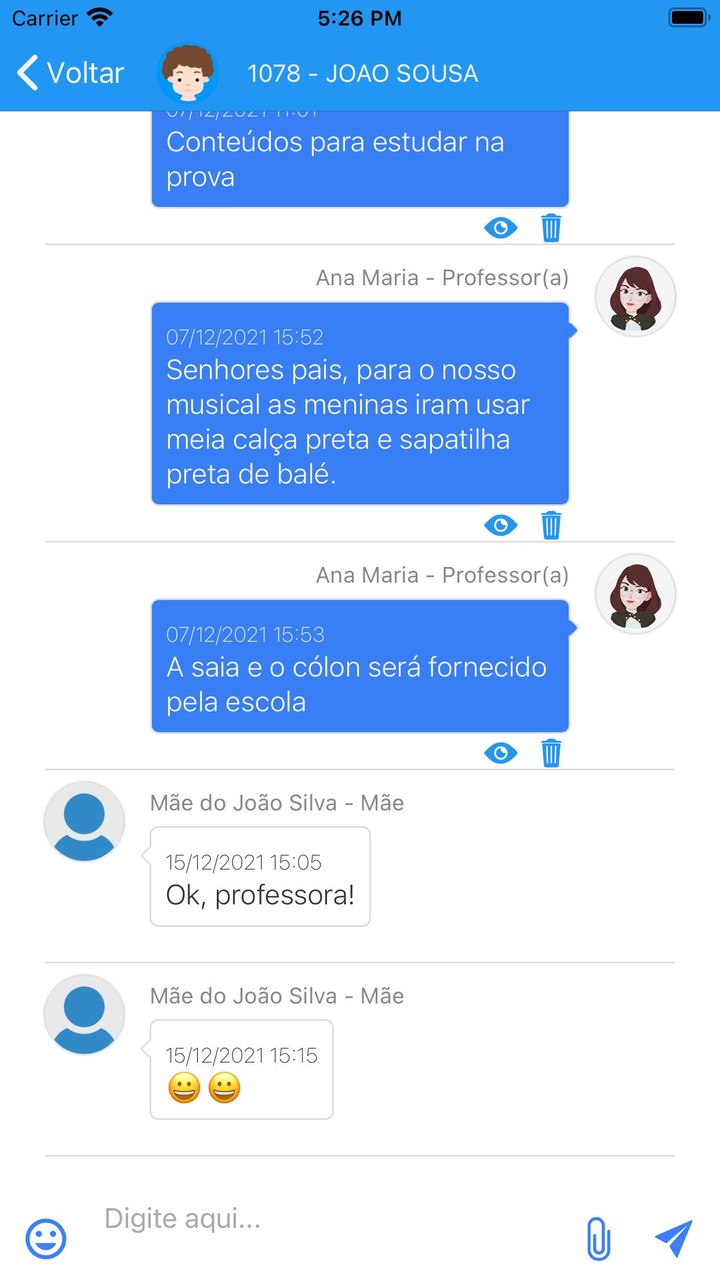Image resolution: width=720 pixels, height=1280 pixels.
Task: Click Mãe do João Silva's avatar
Action: (84, 820)
